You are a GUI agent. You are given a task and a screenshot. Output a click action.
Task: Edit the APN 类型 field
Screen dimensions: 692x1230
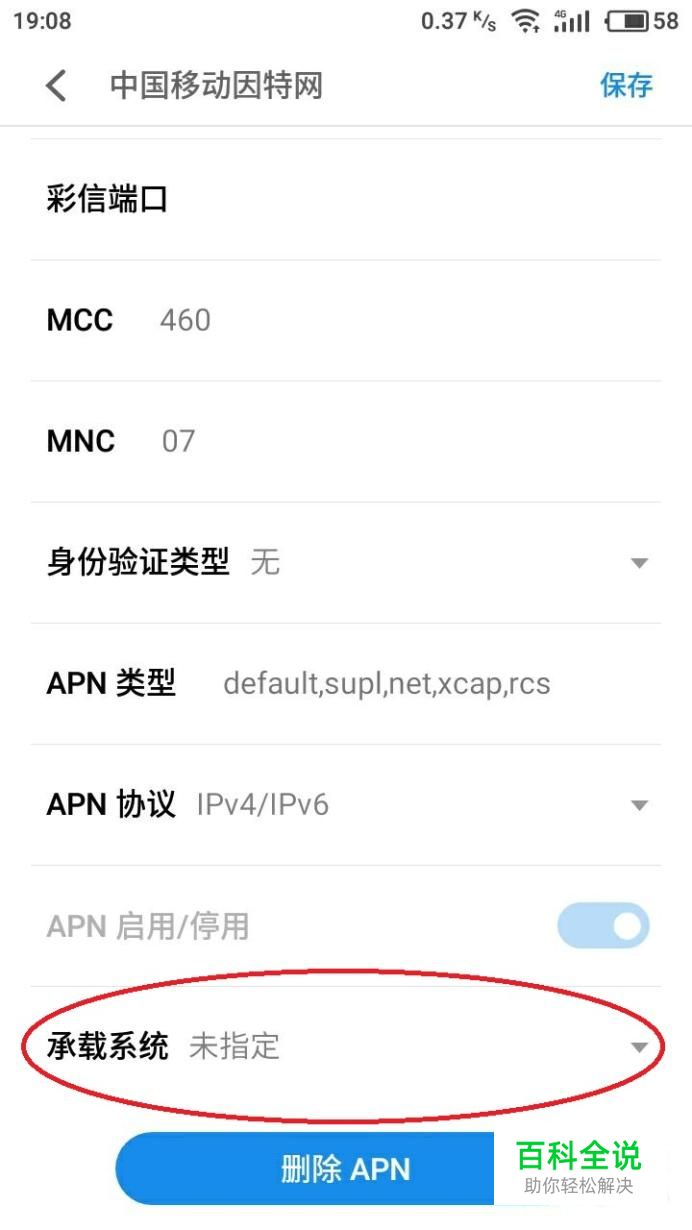346,684
